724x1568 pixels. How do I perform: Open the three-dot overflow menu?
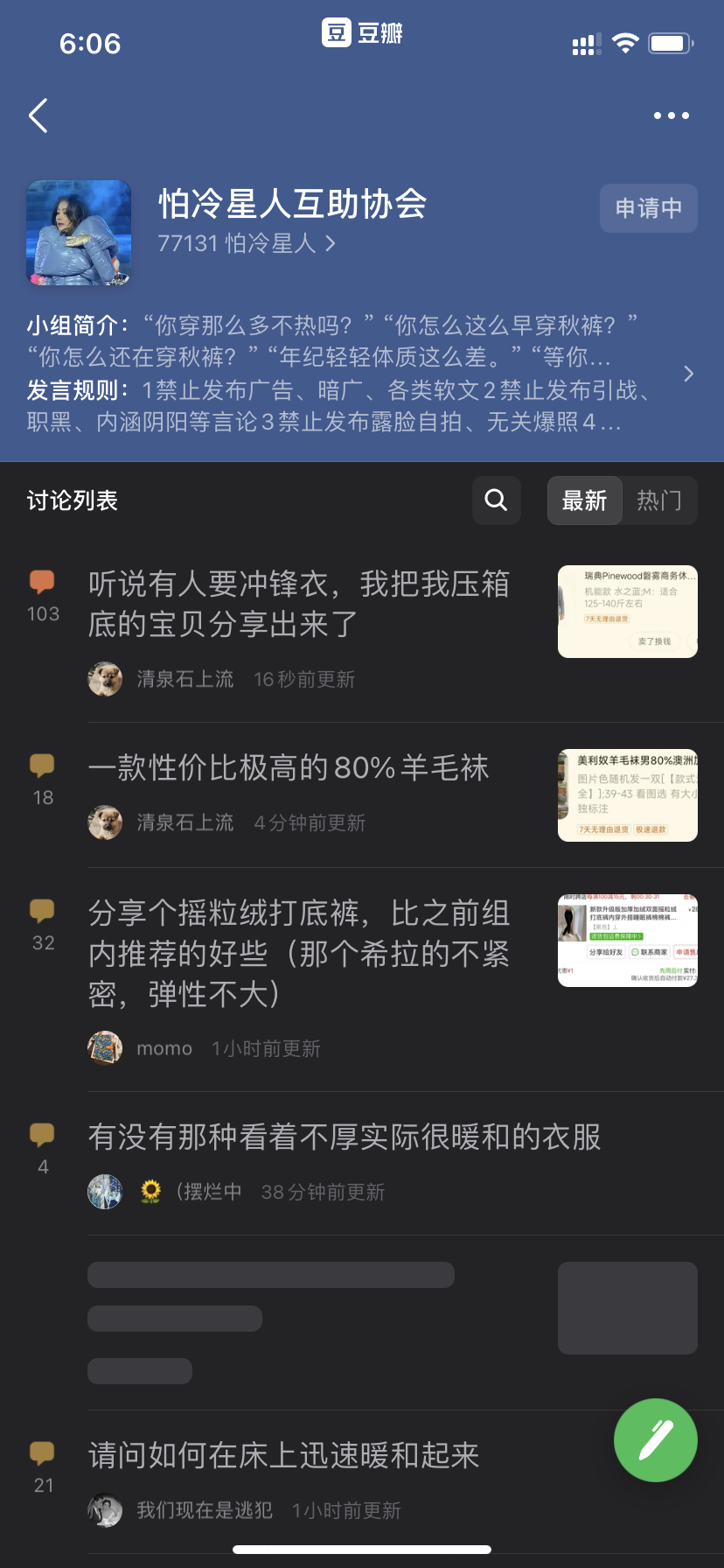(x=671, y=115)
